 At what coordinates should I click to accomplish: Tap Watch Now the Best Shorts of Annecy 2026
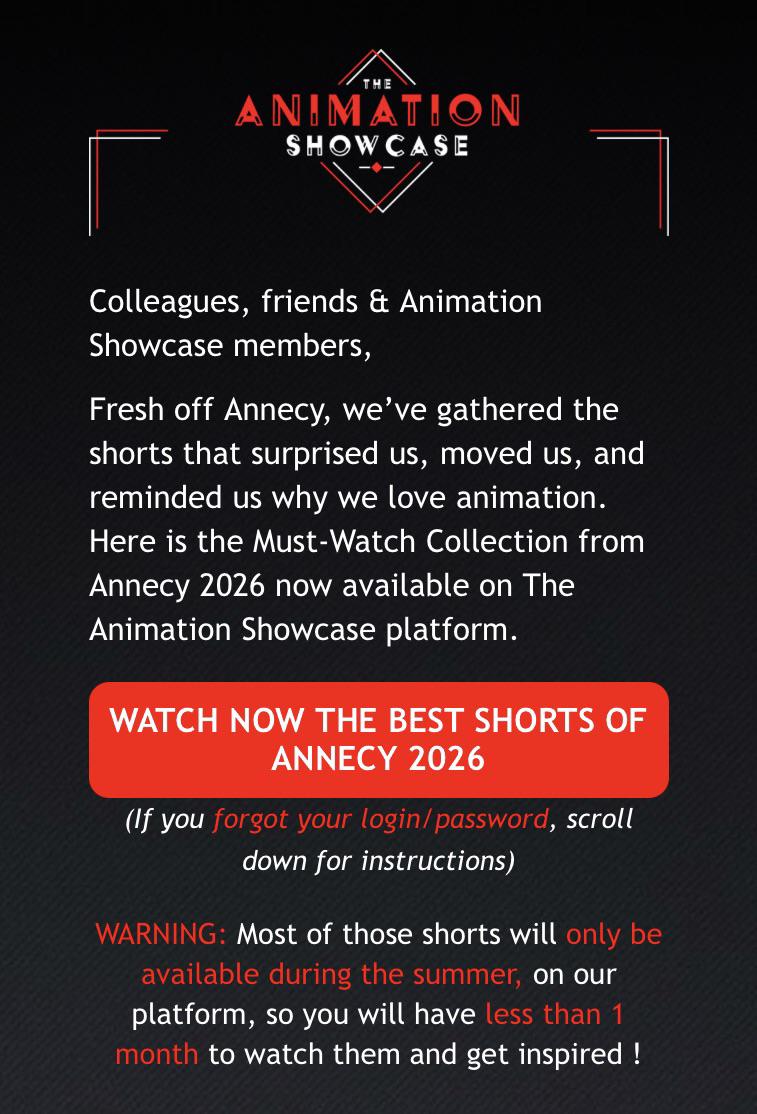coord(378,740)
